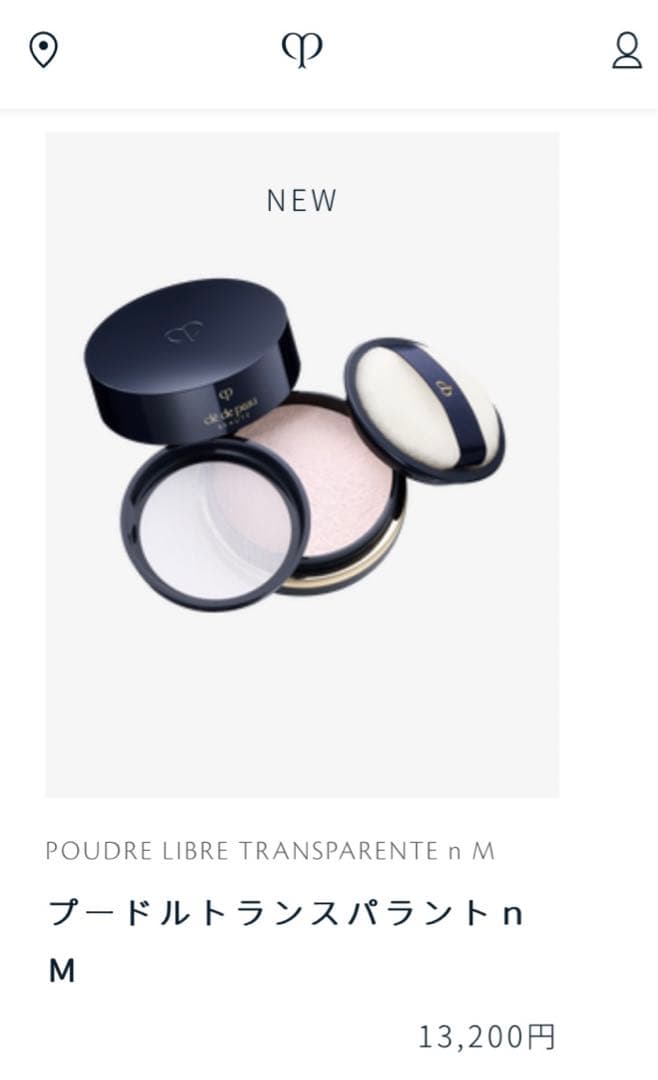Open the Poudre Libre Transparente product image
Viewport: 658px width, 1080px height.
[x=302, y=465]
